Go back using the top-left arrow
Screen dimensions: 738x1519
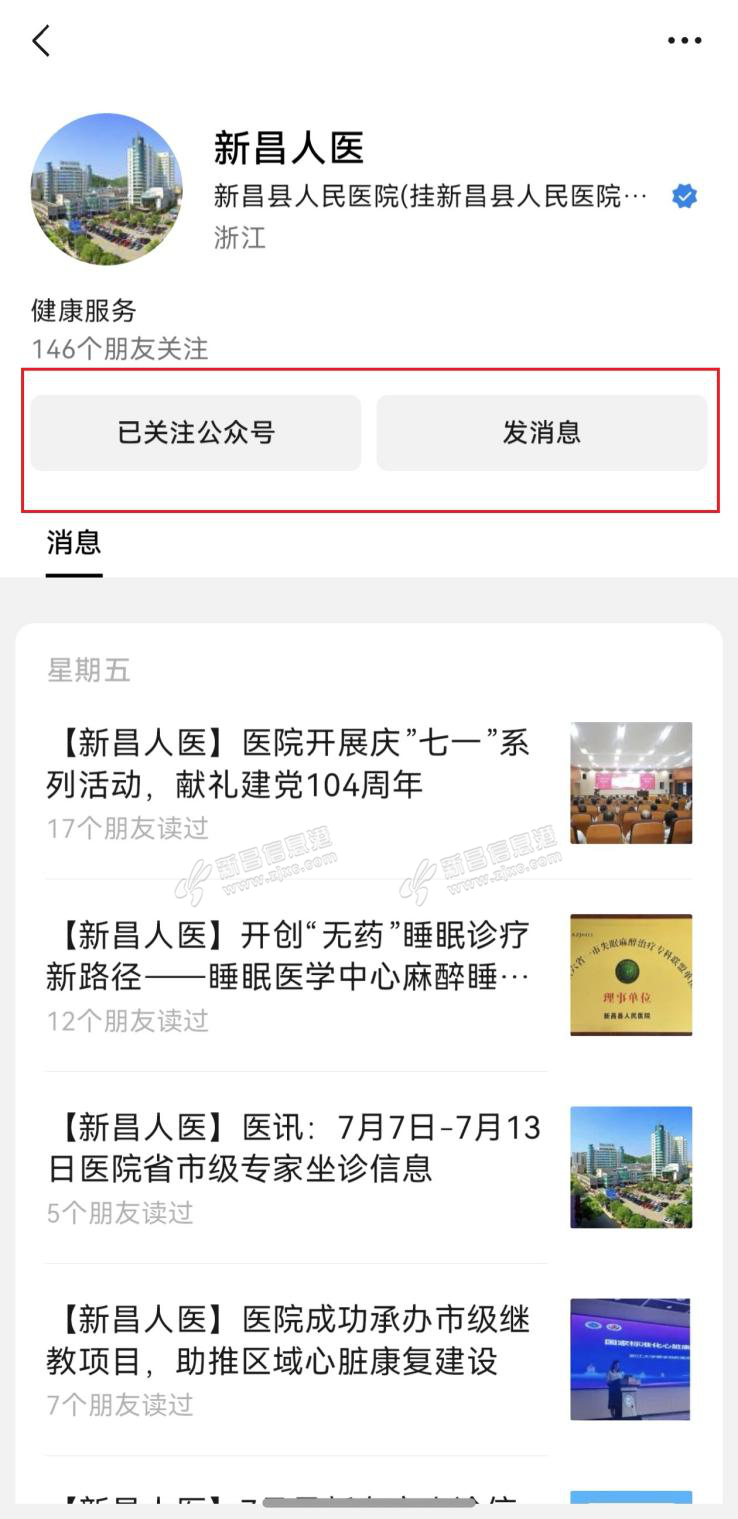click(x=40, y=42)
